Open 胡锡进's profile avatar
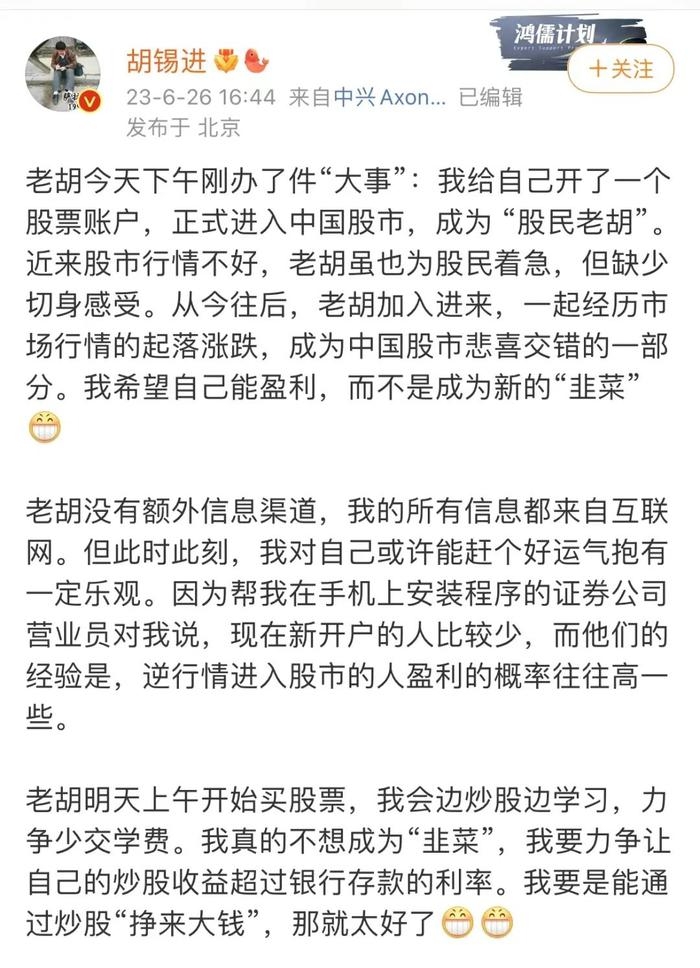Screen dimensions: 700x968 62,76
